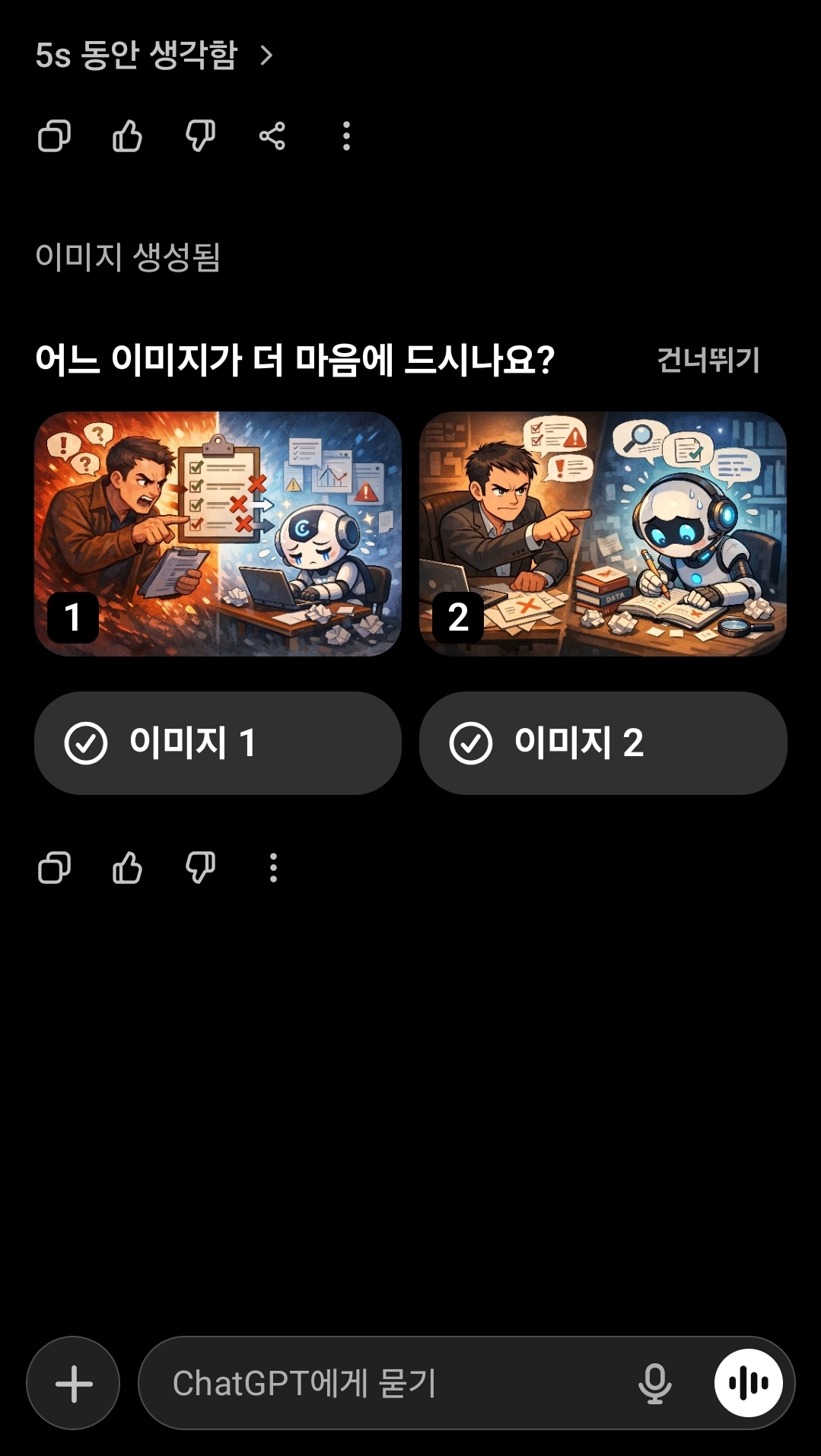Choose the 이미지 1 button
The height and width of the screenshot is (1456, 821).
point(218,742)
